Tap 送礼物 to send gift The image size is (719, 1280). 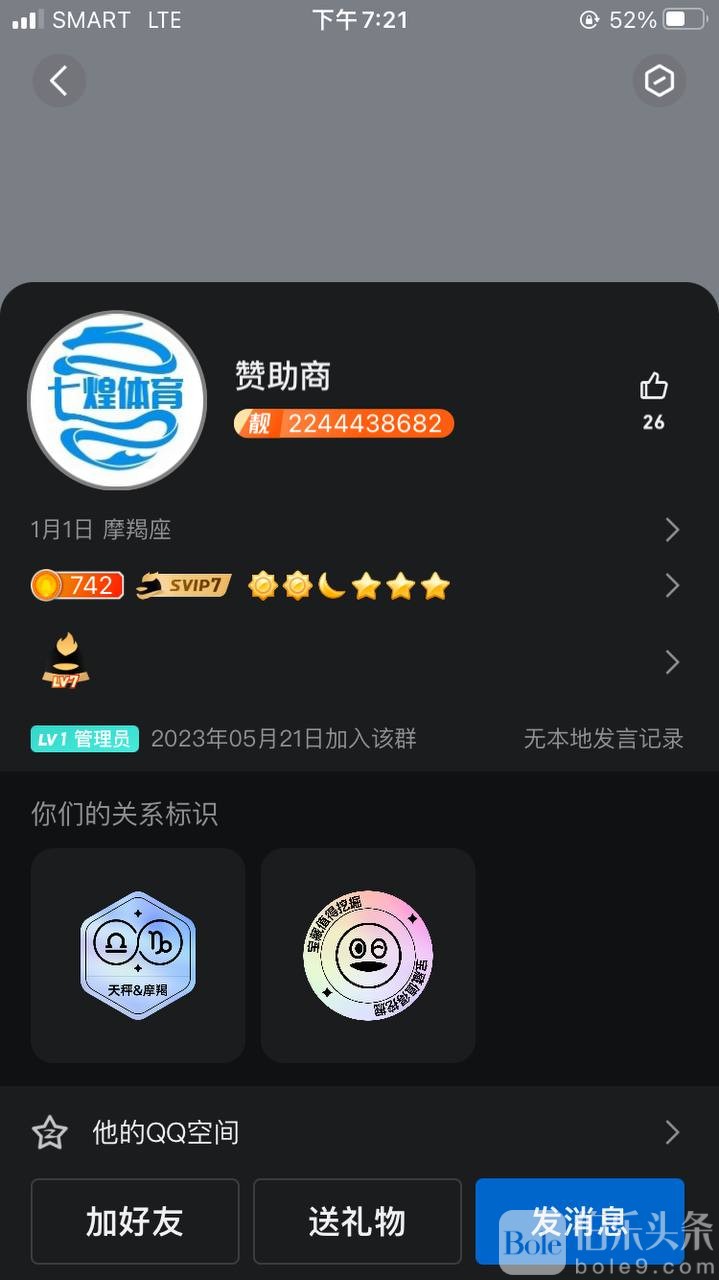tap(357, 1221)
